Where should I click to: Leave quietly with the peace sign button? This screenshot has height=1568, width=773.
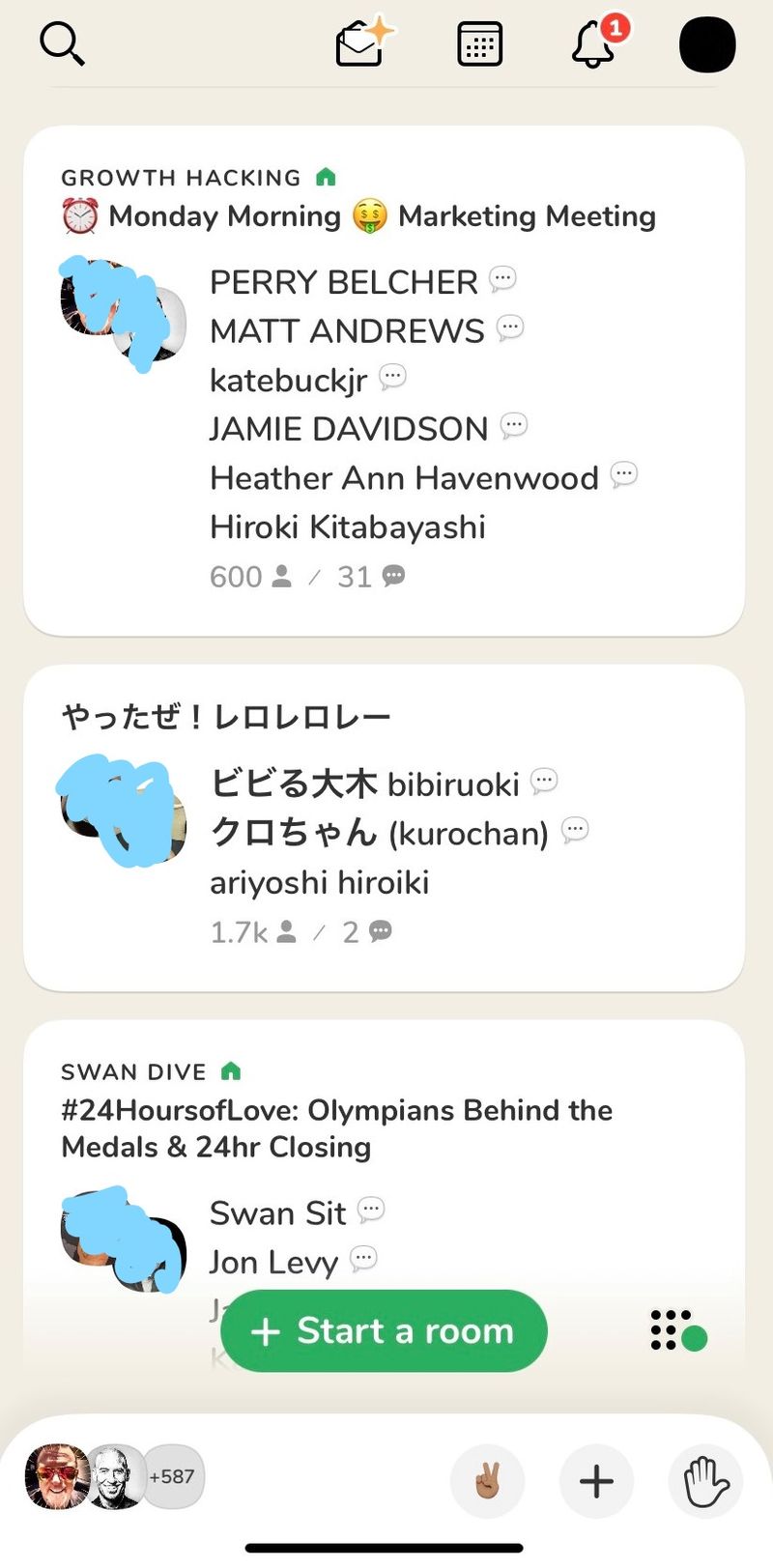[488, 1481]
